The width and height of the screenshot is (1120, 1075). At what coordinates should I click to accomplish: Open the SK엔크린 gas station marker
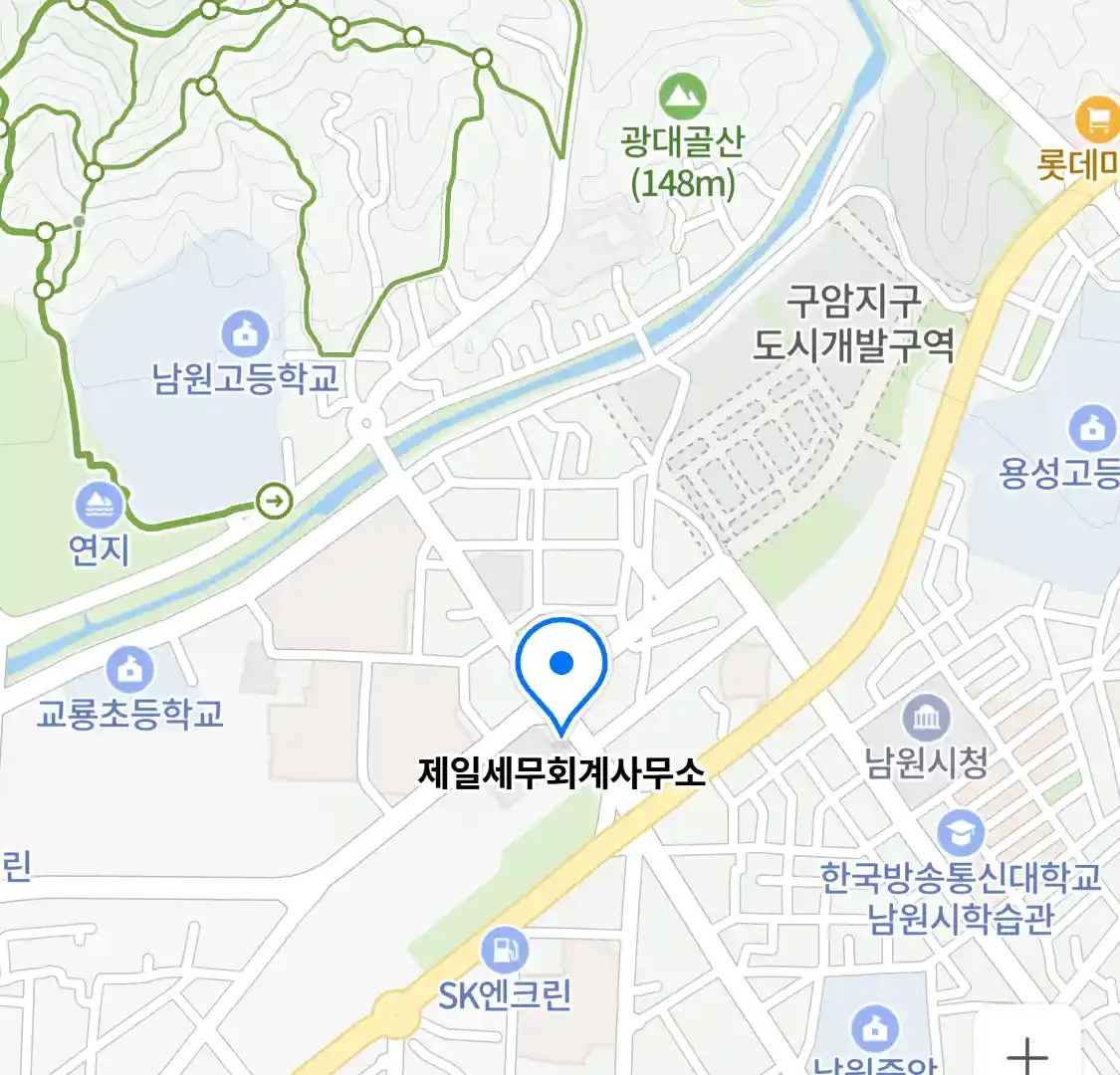505,950
